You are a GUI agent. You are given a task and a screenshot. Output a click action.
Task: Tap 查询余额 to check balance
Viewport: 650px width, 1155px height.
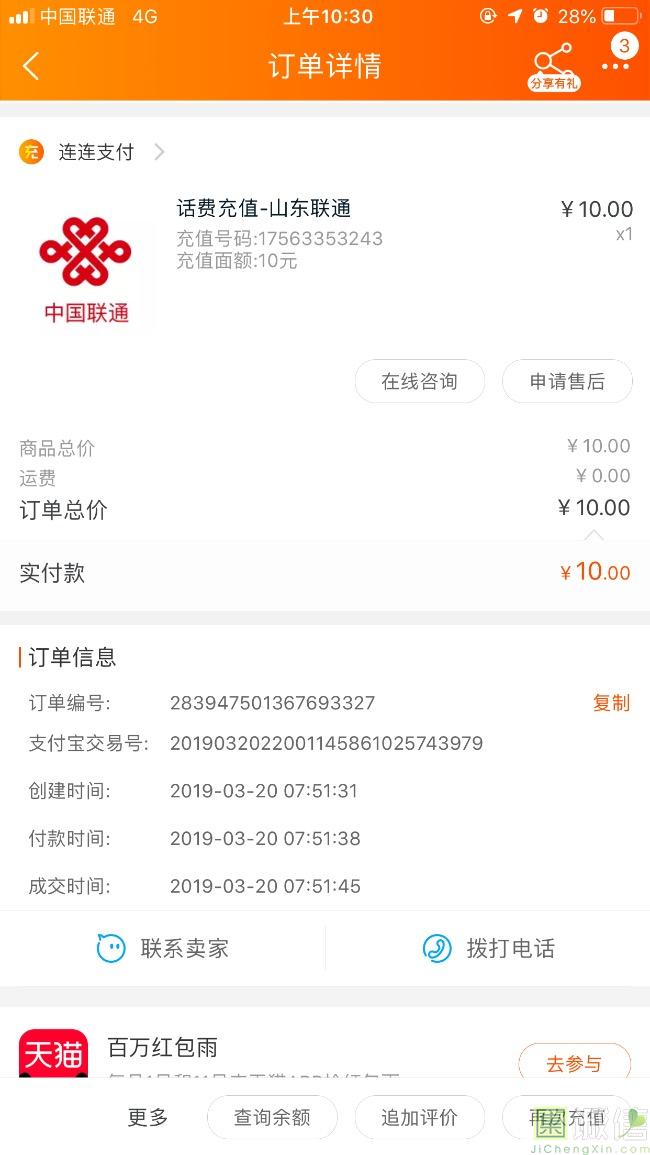click(272, 1117)
